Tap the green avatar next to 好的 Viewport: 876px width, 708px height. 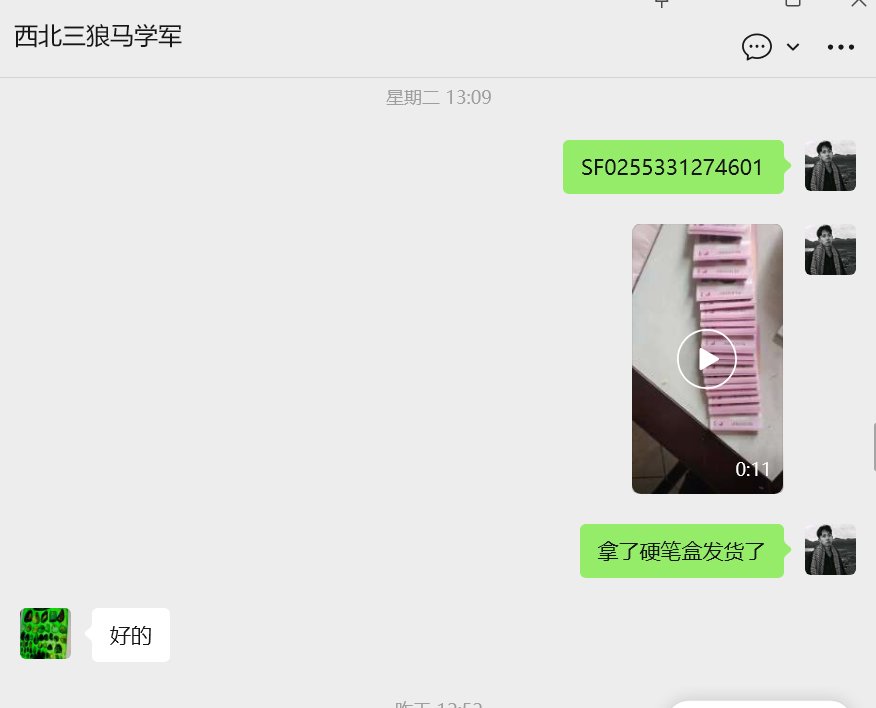pyautogui.click(x=45, y=634)
